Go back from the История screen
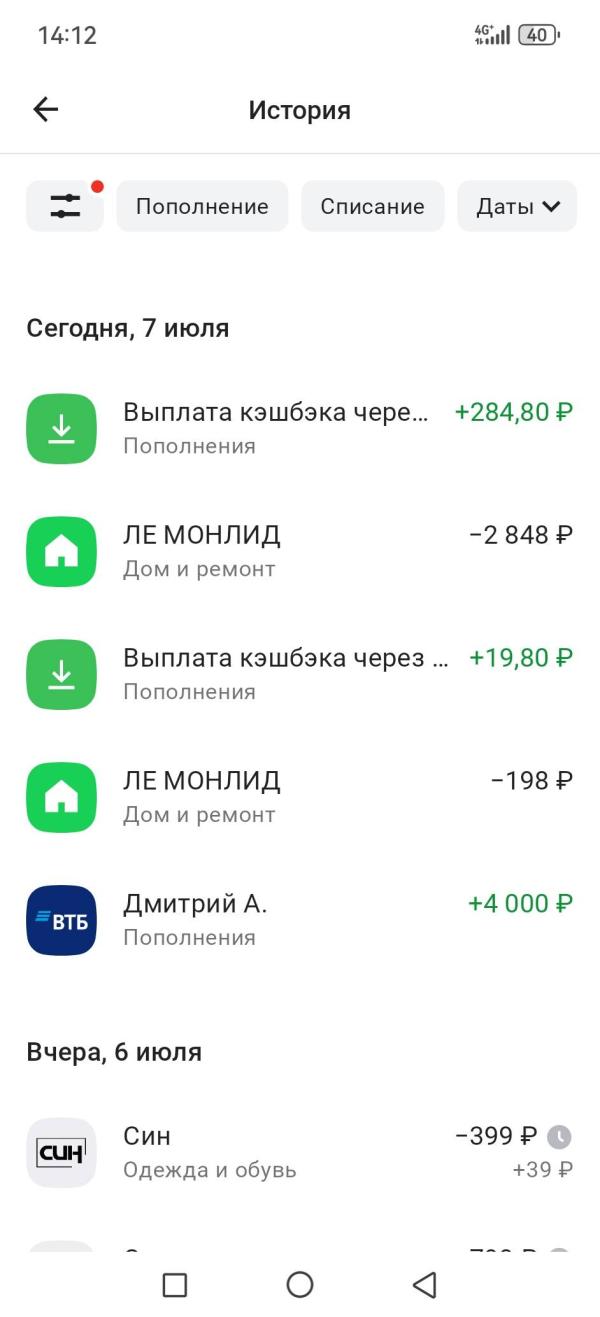The width and height of the screenshot is (600, 1317). (46, 110)
